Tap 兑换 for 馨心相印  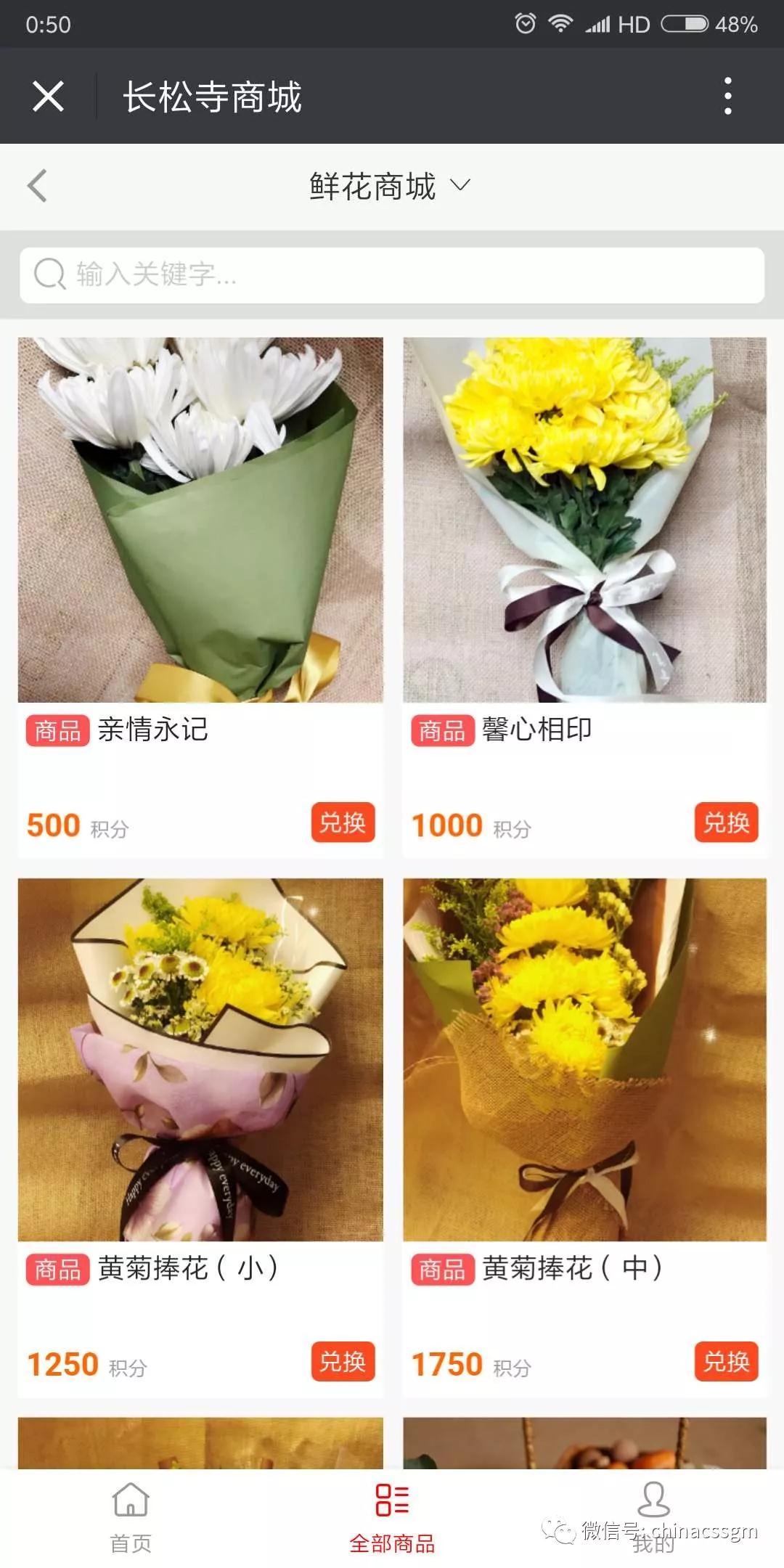click(726, 822)
